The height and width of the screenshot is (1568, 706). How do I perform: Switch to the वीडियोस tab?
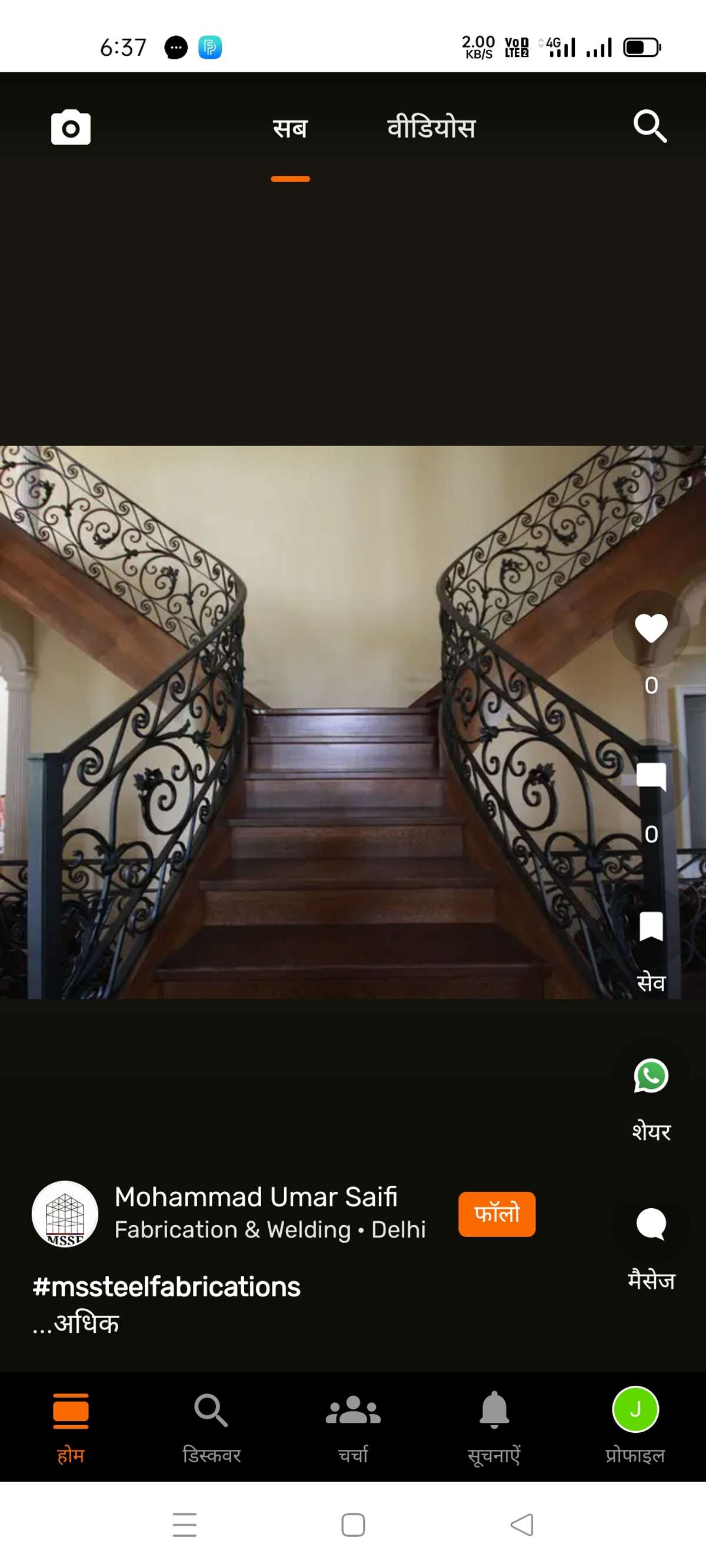[x=430, y=128]
